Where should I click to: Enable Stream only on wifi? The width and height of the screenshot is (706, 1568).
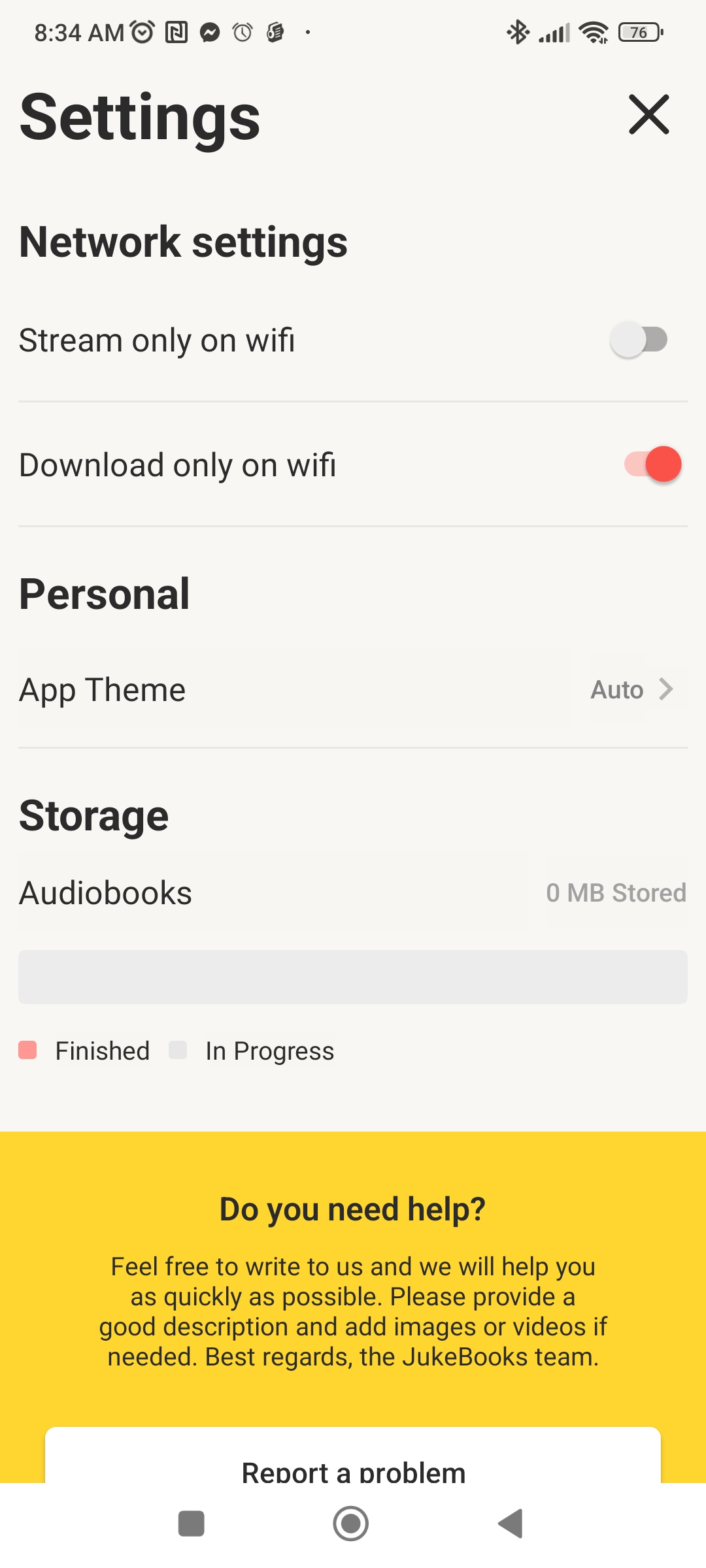pos(639,340)
